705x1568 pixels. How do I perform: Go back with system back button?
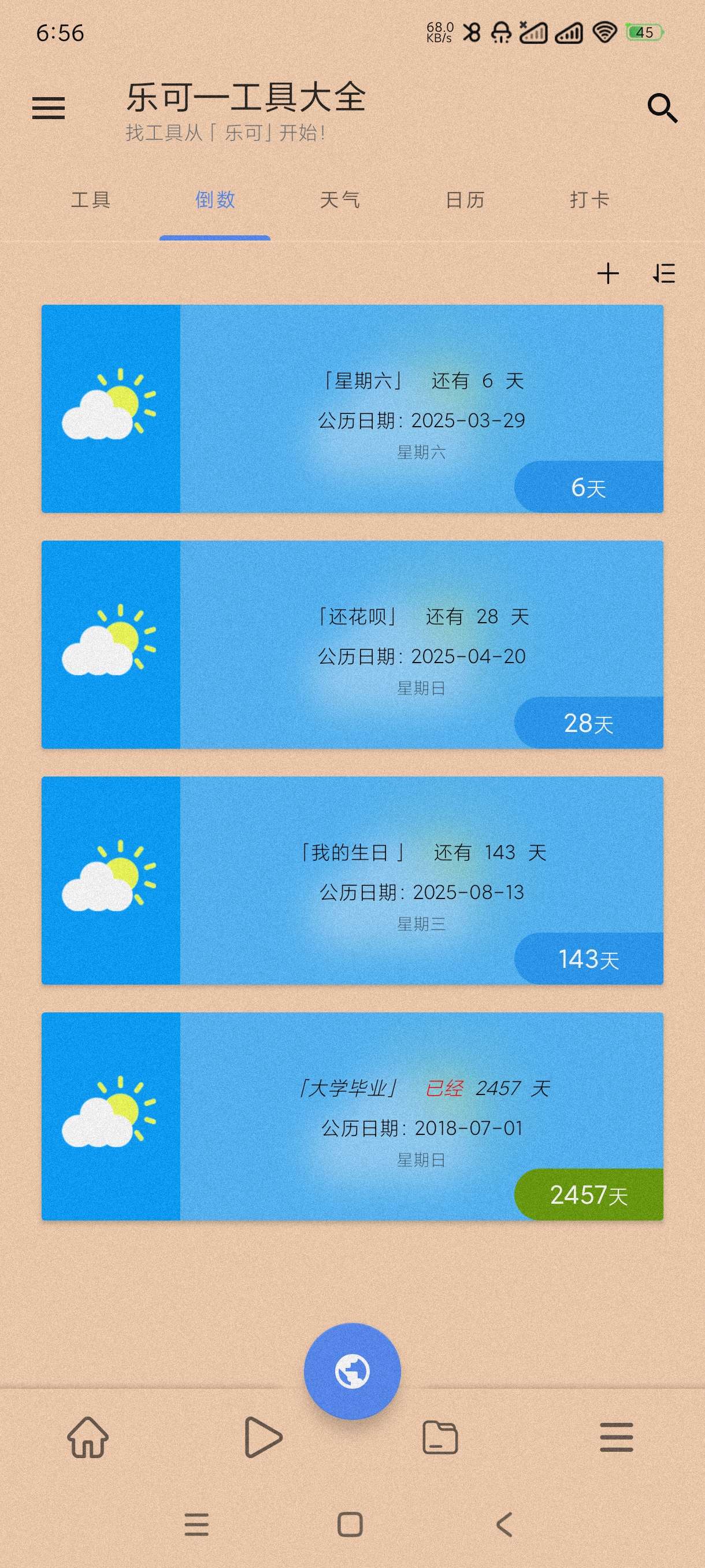(x=504, y=1525)
